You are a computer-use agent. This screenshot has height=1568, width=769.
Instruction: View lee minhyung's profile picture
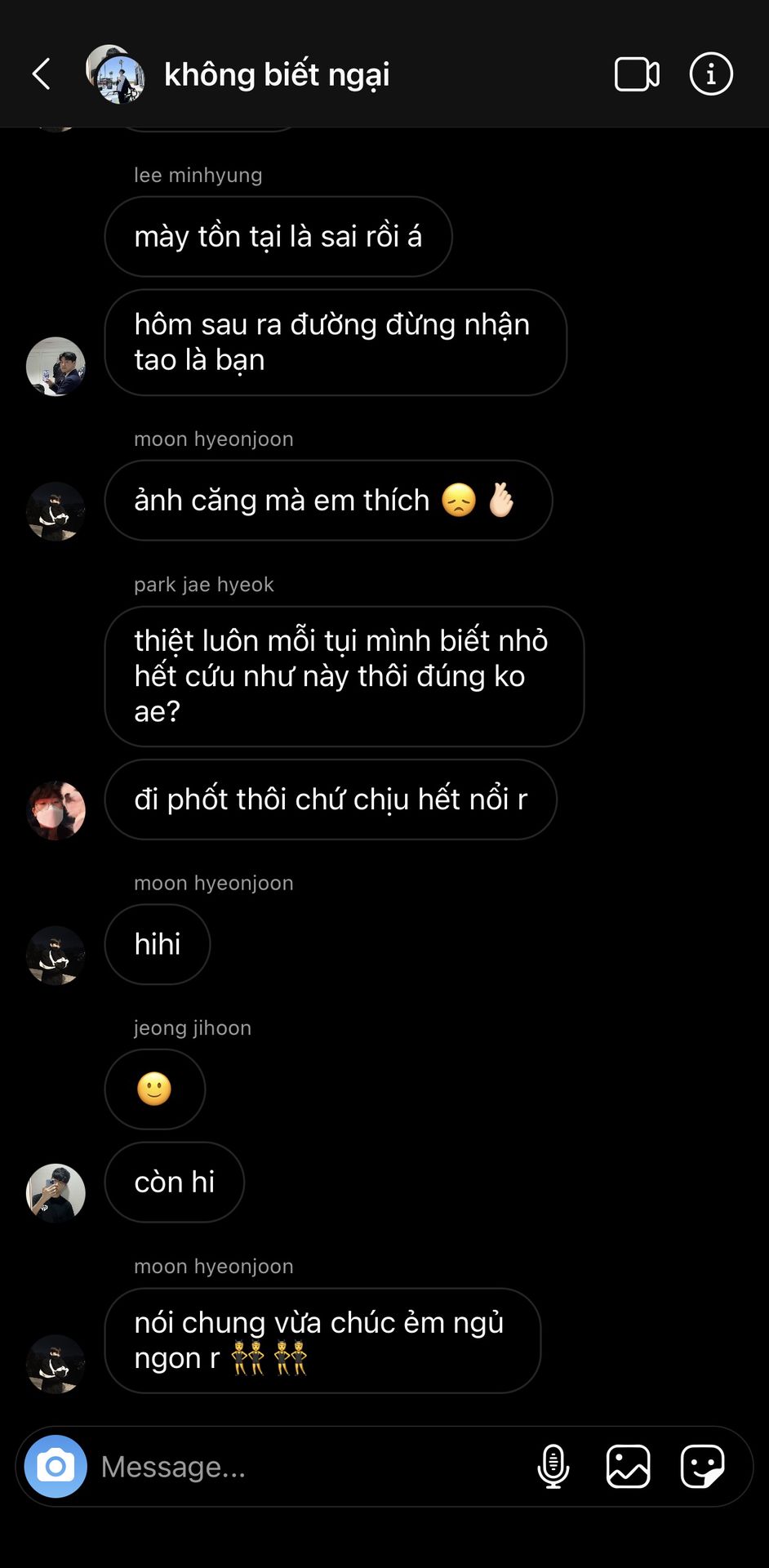click(56, 367)
